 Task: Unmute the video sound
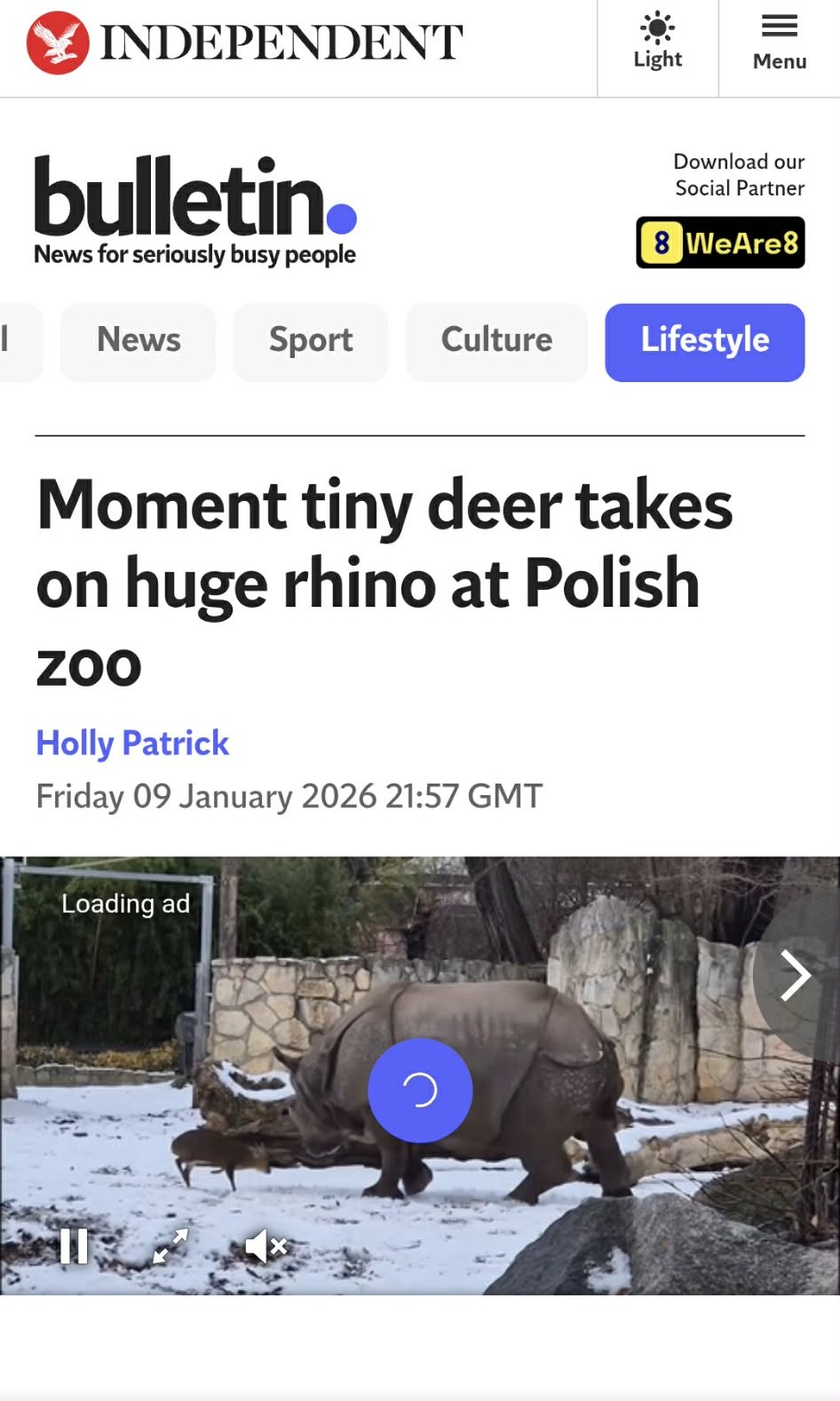click(265, 1246)
